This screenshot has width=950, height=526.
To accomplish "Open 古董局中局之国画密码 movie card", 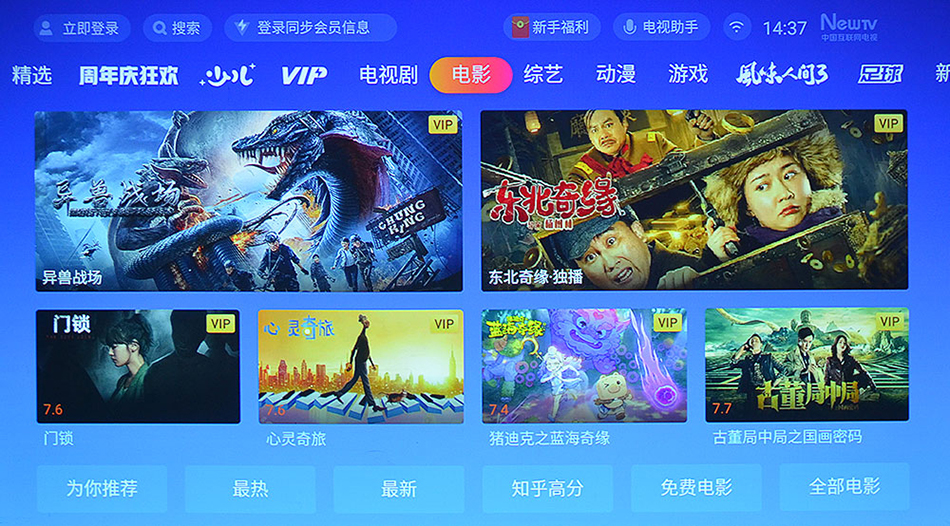I will 806,366.
